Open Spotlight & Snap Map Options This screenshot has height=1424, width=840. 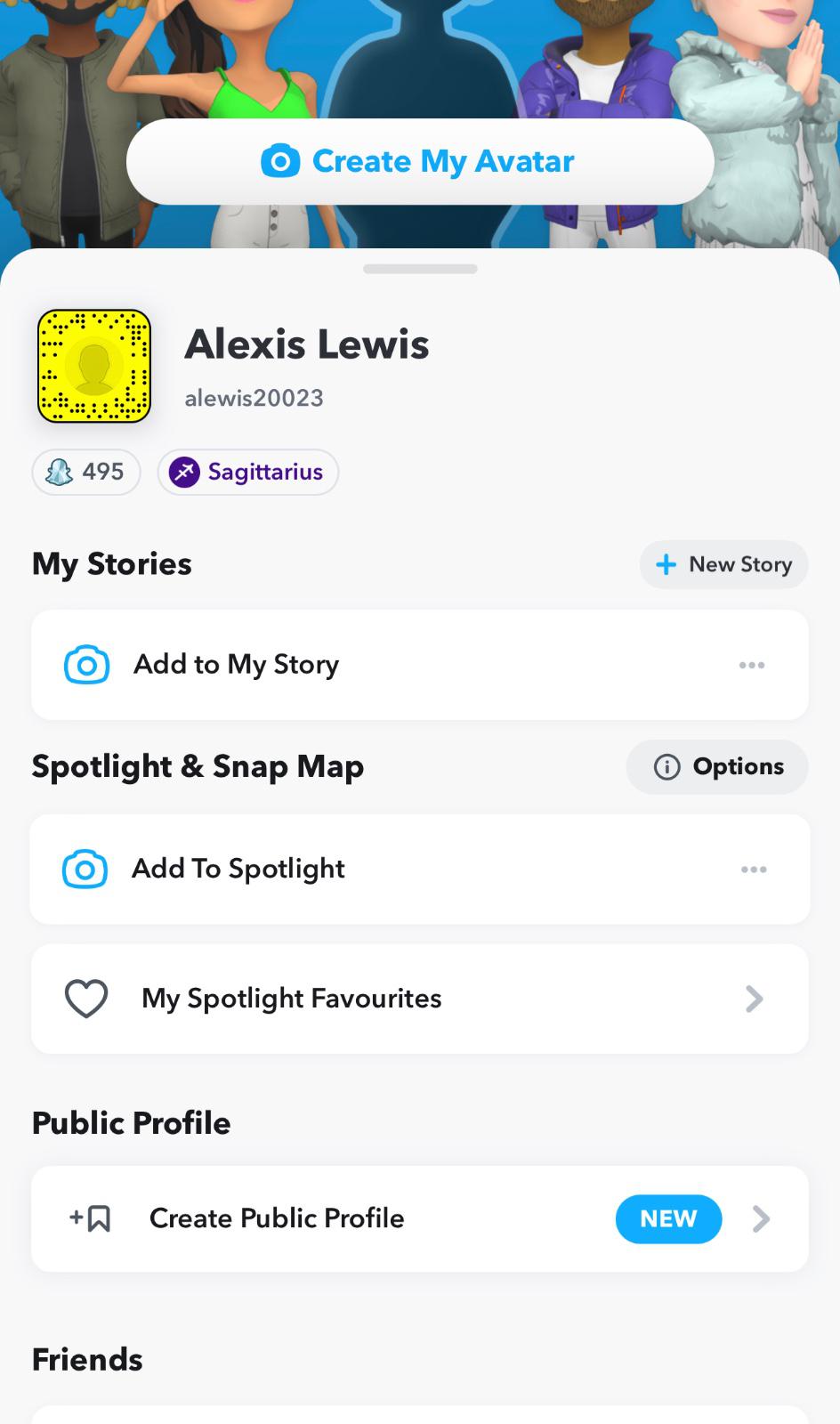point(718,766)
